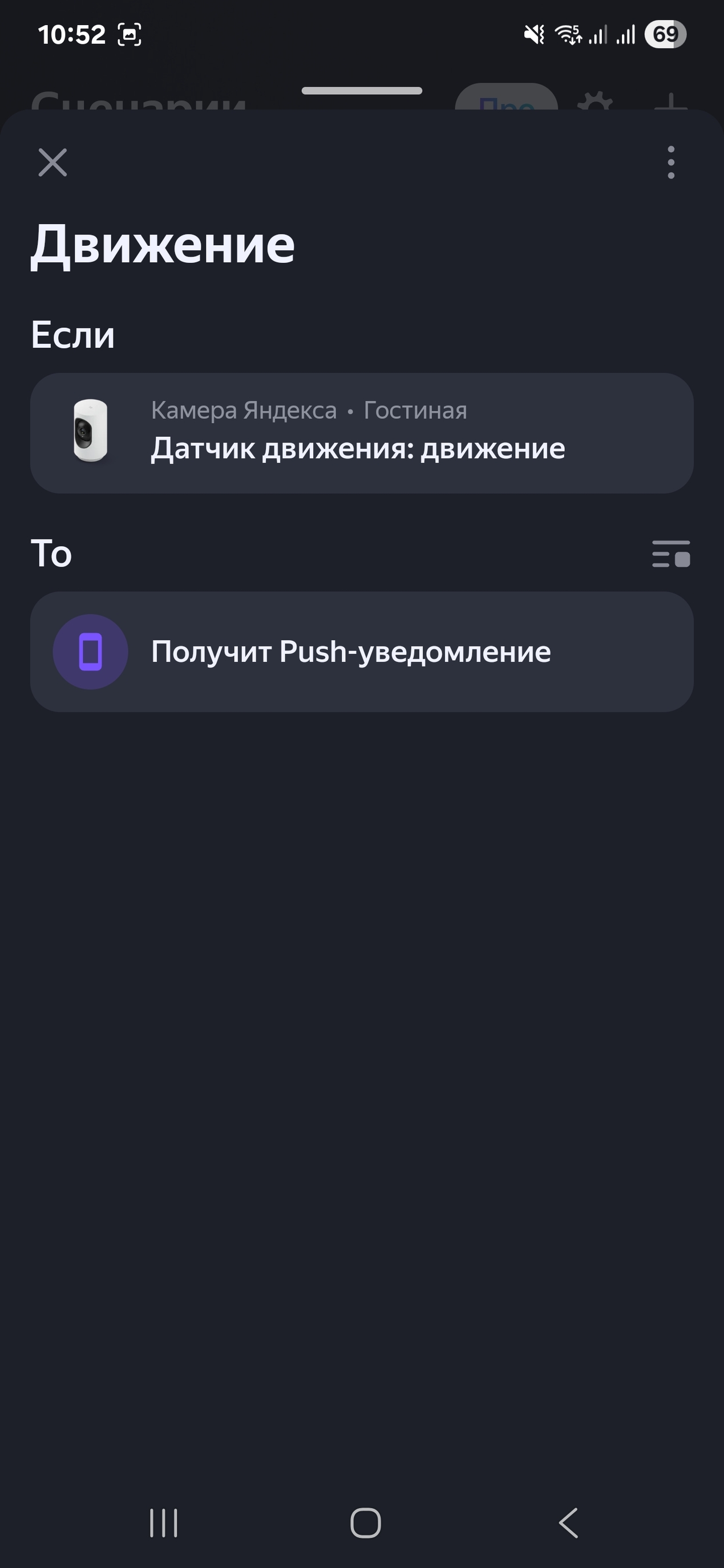Open the Датчик движения condition card
The image size is (724, 1568).
pos(362,433)
